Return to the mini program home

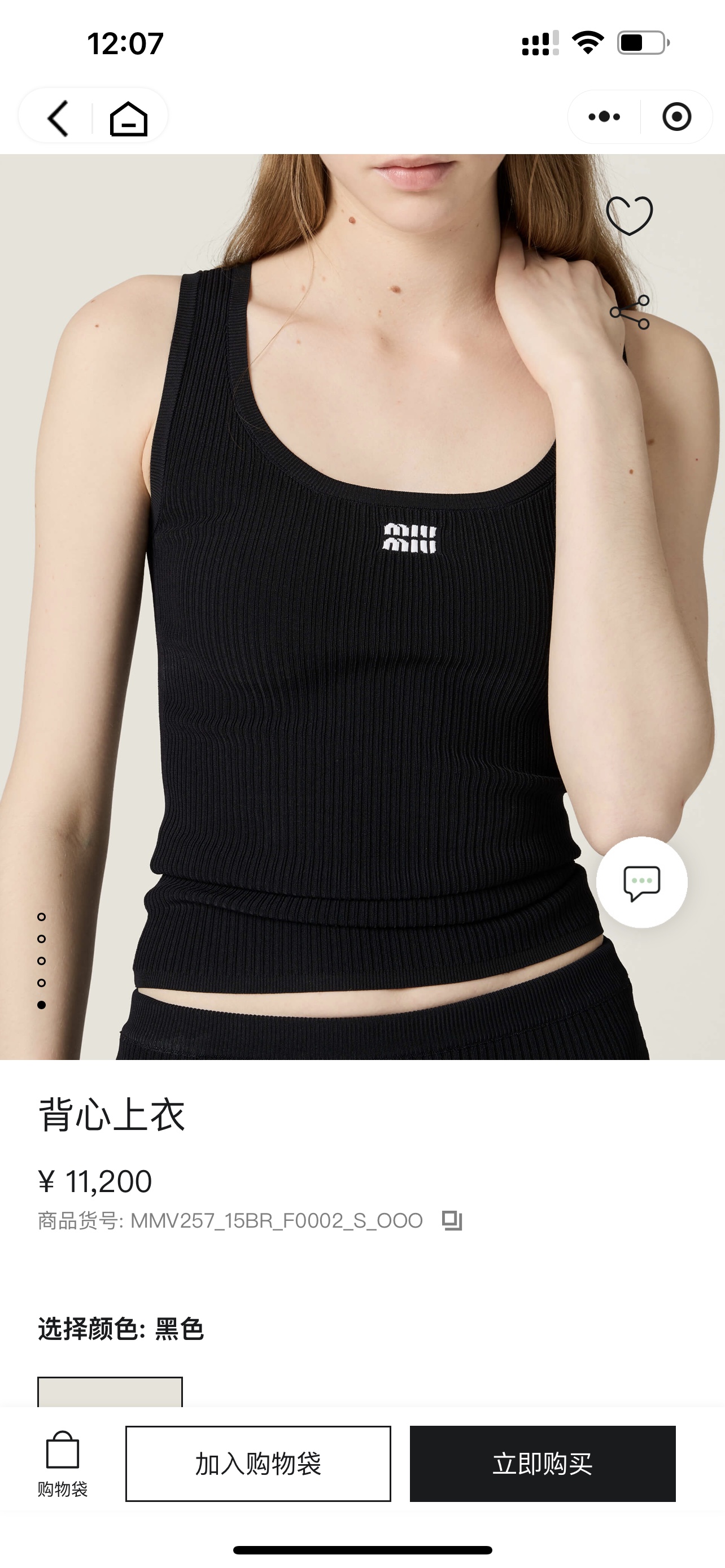pos(128,118)
